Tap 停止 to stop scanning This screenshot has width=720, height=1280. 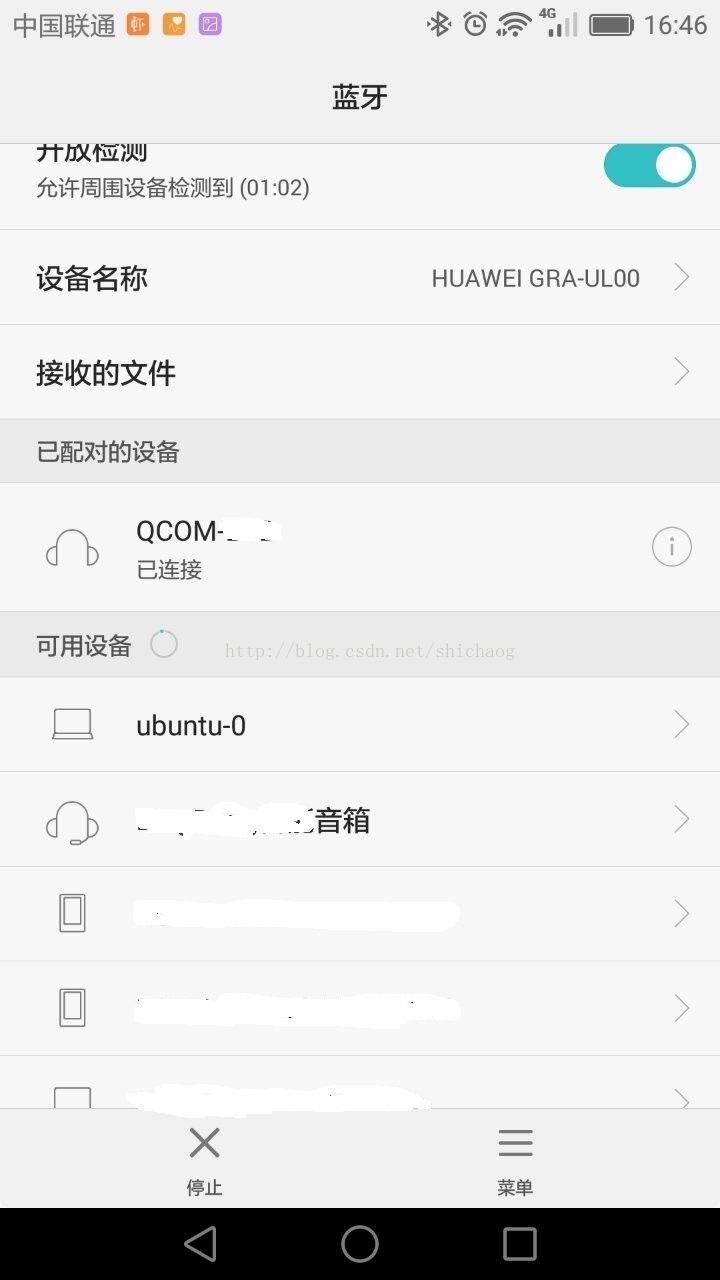click(204, 1158)
